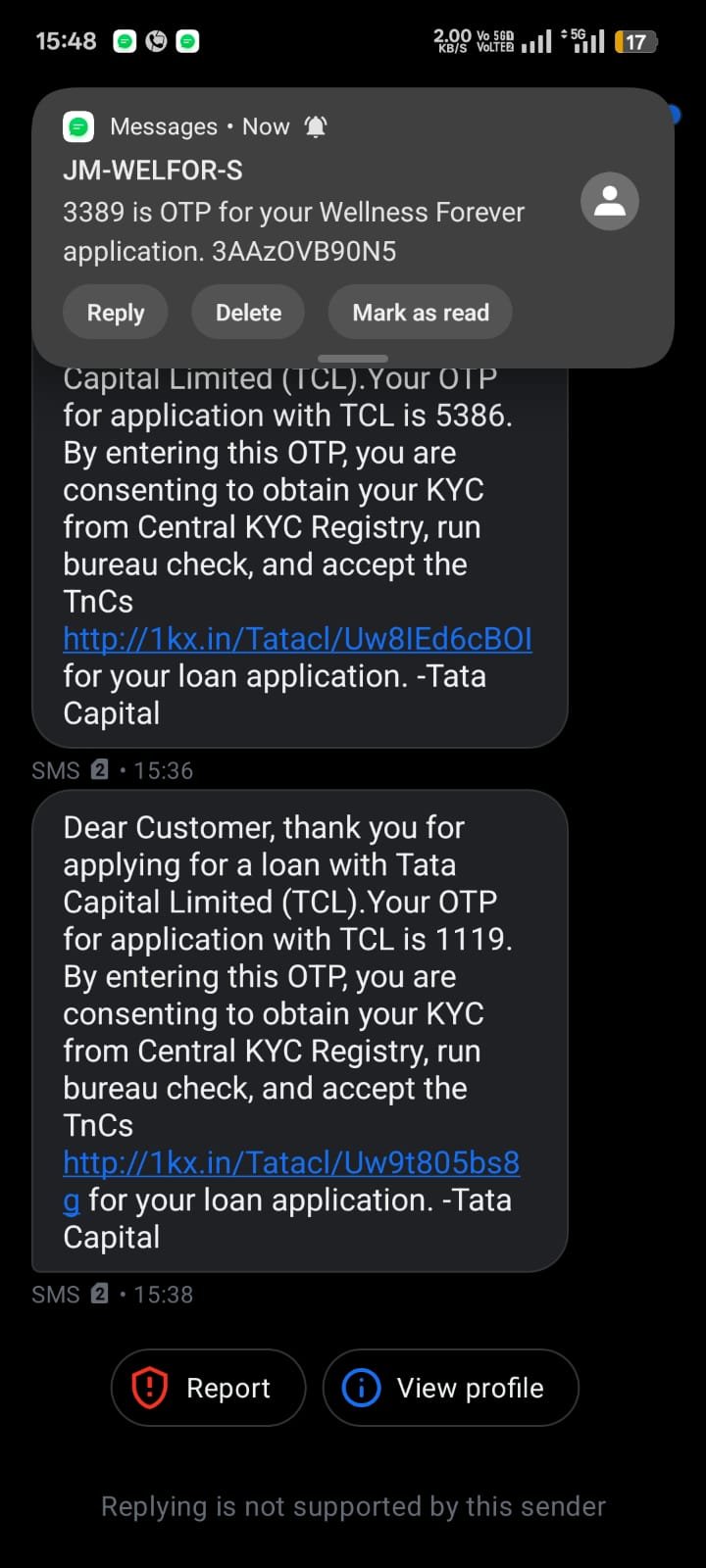Open the Tata Capital link ending Uw9t805bs8g
Screen dimensions: 706x1568
291,1163
